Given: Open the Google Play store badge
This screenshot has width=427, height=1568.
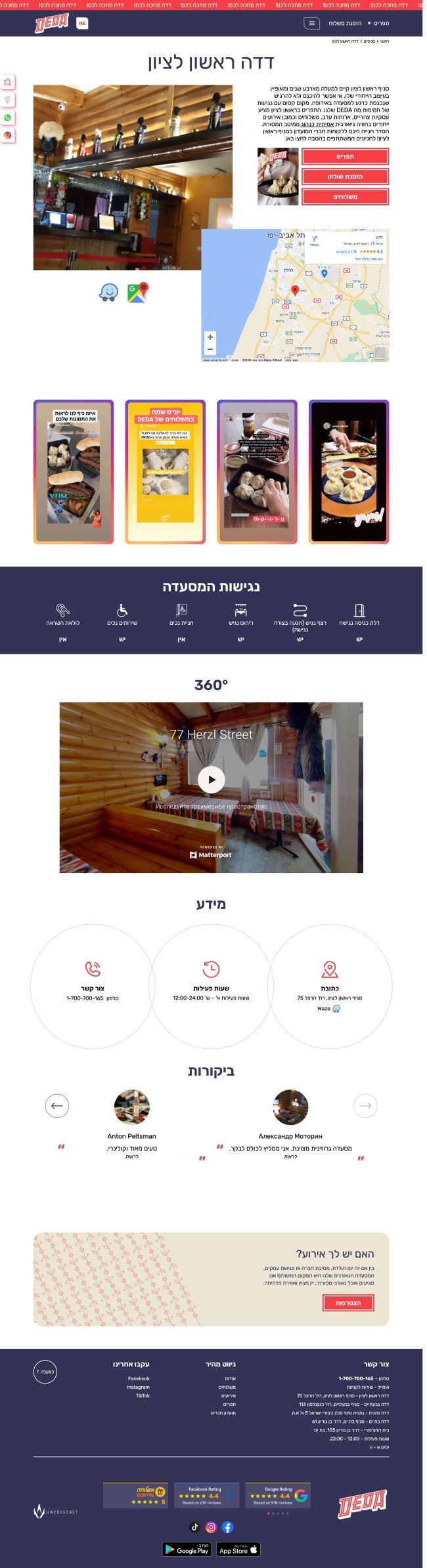Looking at the screenshot, I should tap(187, 1550).
